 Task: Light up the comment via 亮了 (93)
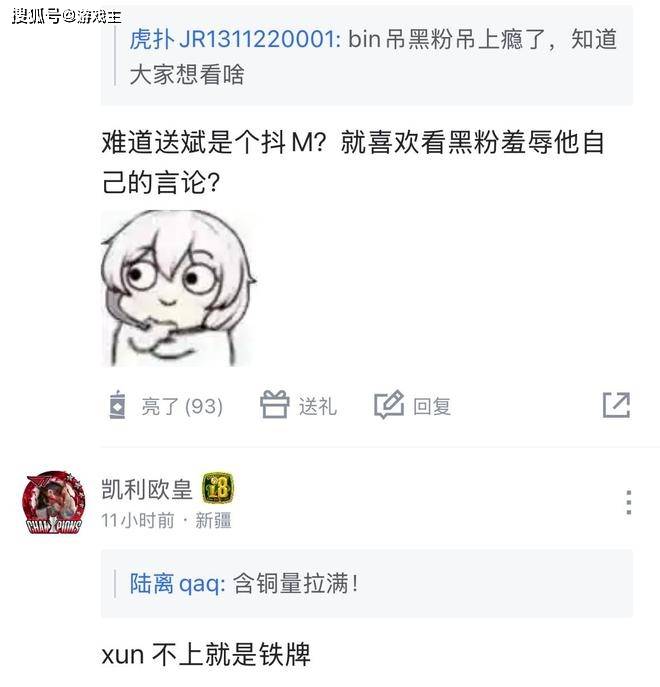coord(165,406)
